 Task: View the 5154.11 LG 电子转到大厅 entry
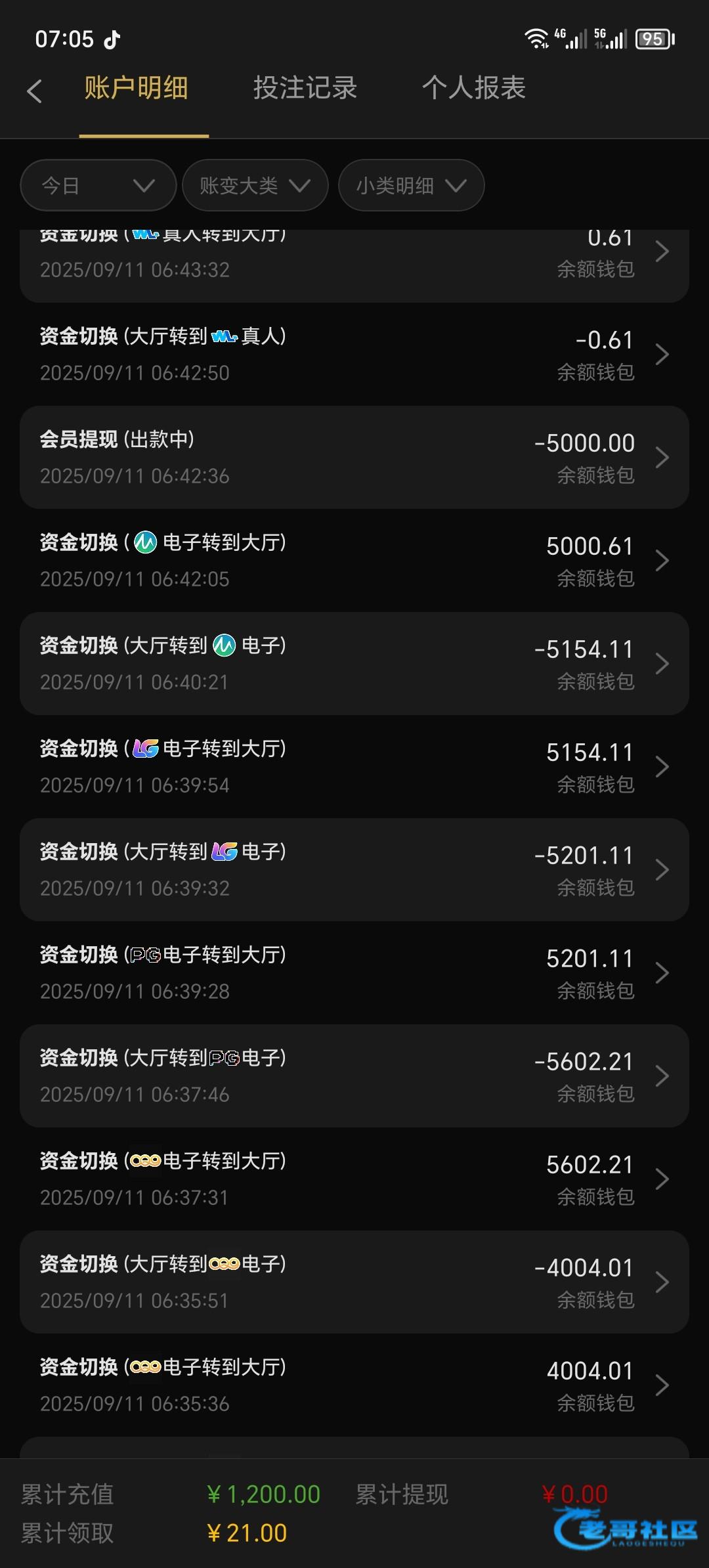pos(354,766)
